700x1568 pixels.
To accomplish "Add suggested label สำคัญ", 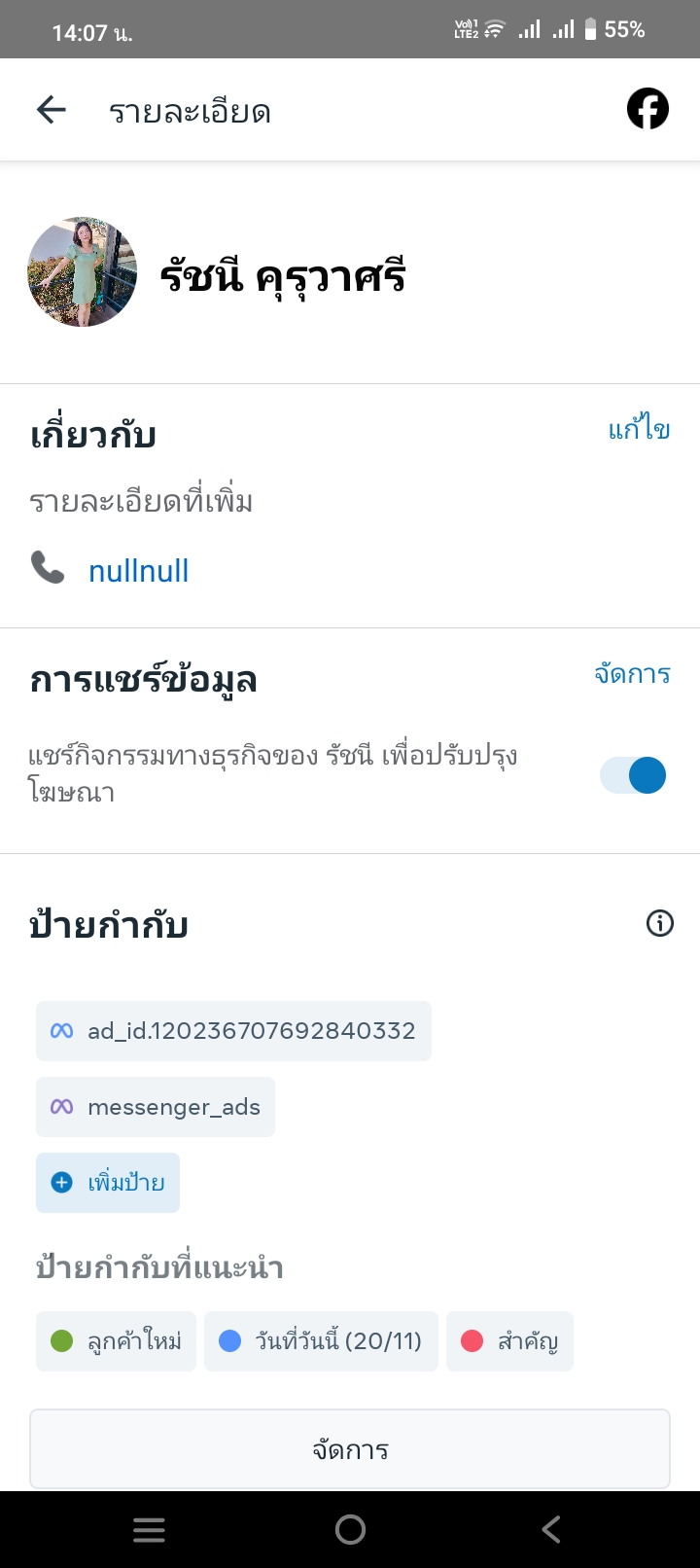I will click(x=509, y=1341).
